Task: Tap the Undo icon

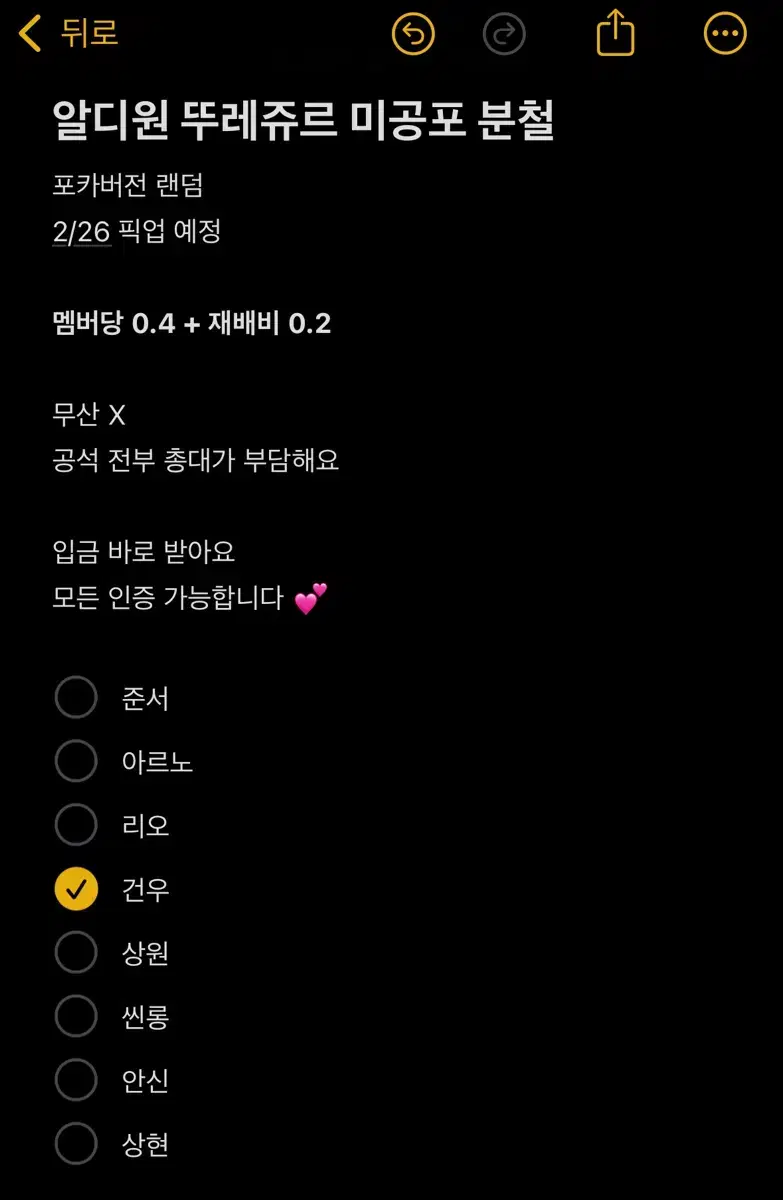Action: coord(412,32)
